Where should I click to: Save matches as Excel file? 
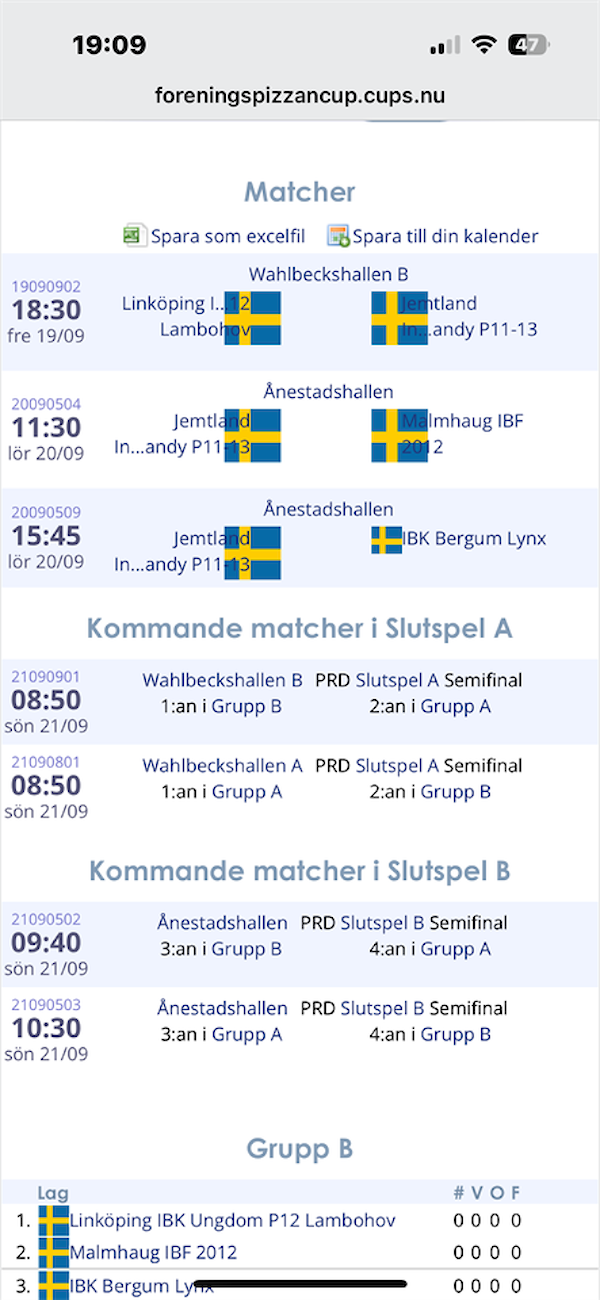(x=226, y=237)
